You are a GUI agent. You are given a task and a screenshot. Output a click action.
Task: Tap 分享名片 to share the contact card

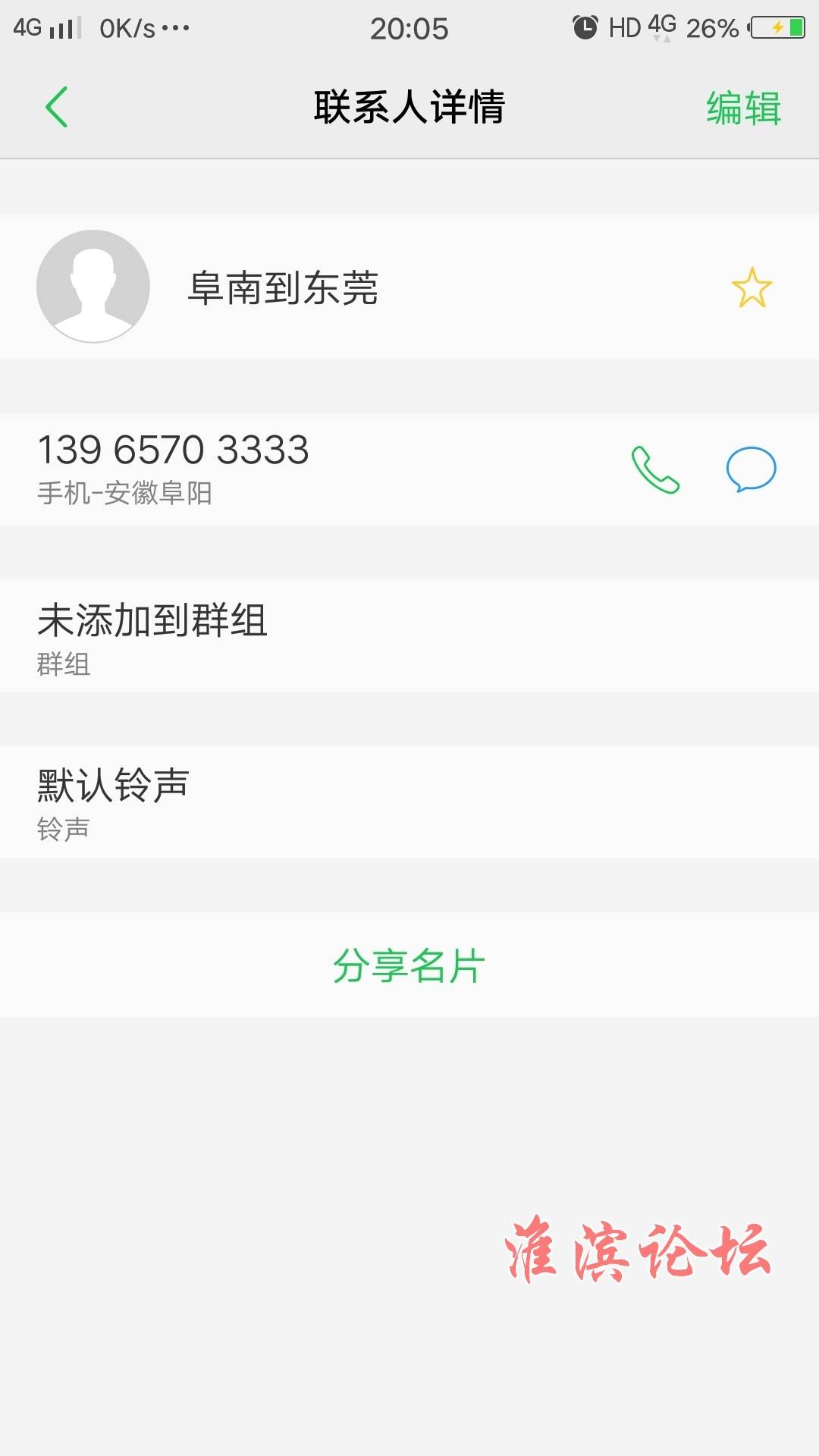click(x=409, y=965)
